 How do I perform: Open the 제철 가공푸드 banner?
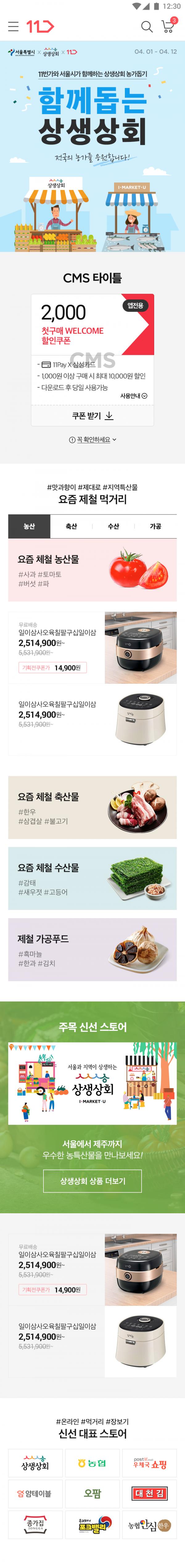[92, 949]
